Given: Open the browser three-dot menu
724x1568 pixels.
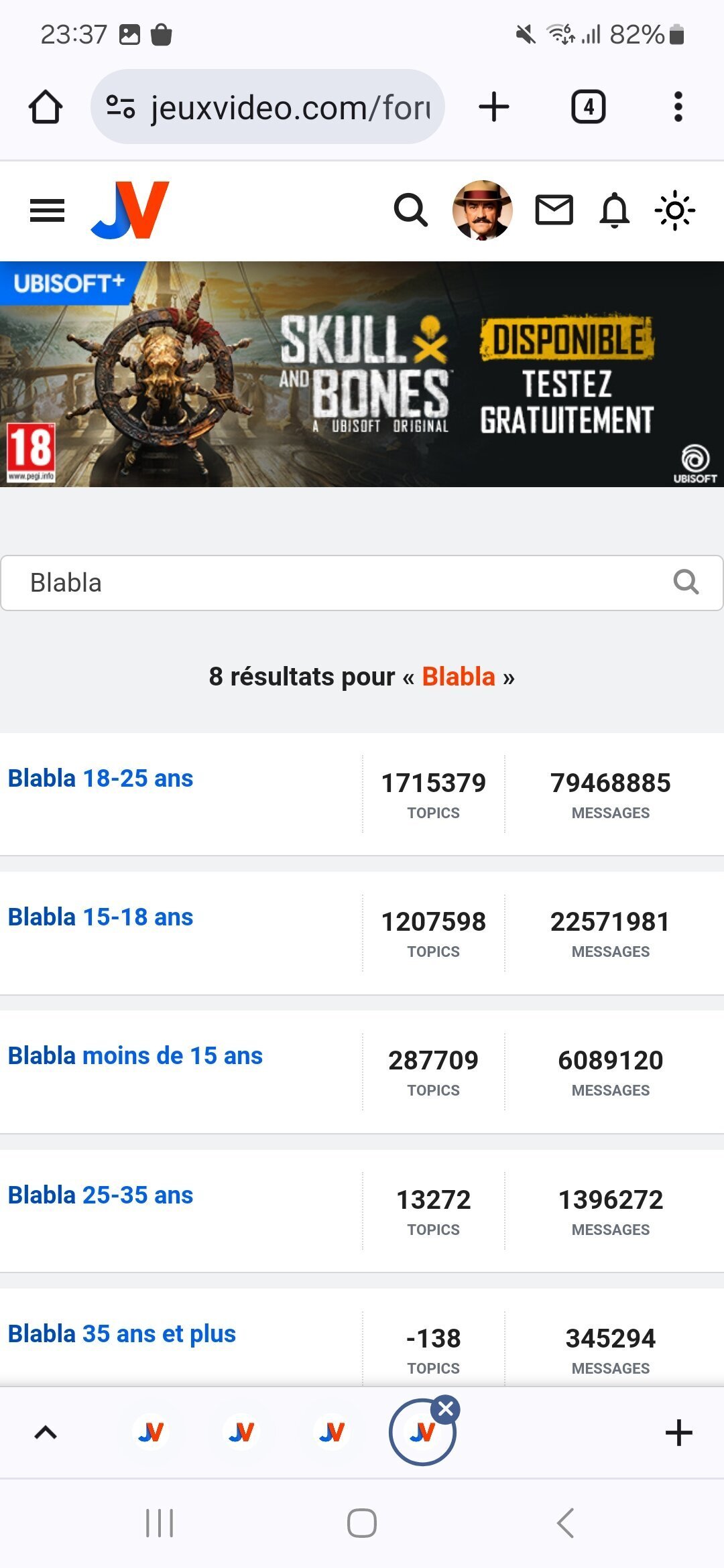Looking at the screenshot, I should click(x=678, y=107).
